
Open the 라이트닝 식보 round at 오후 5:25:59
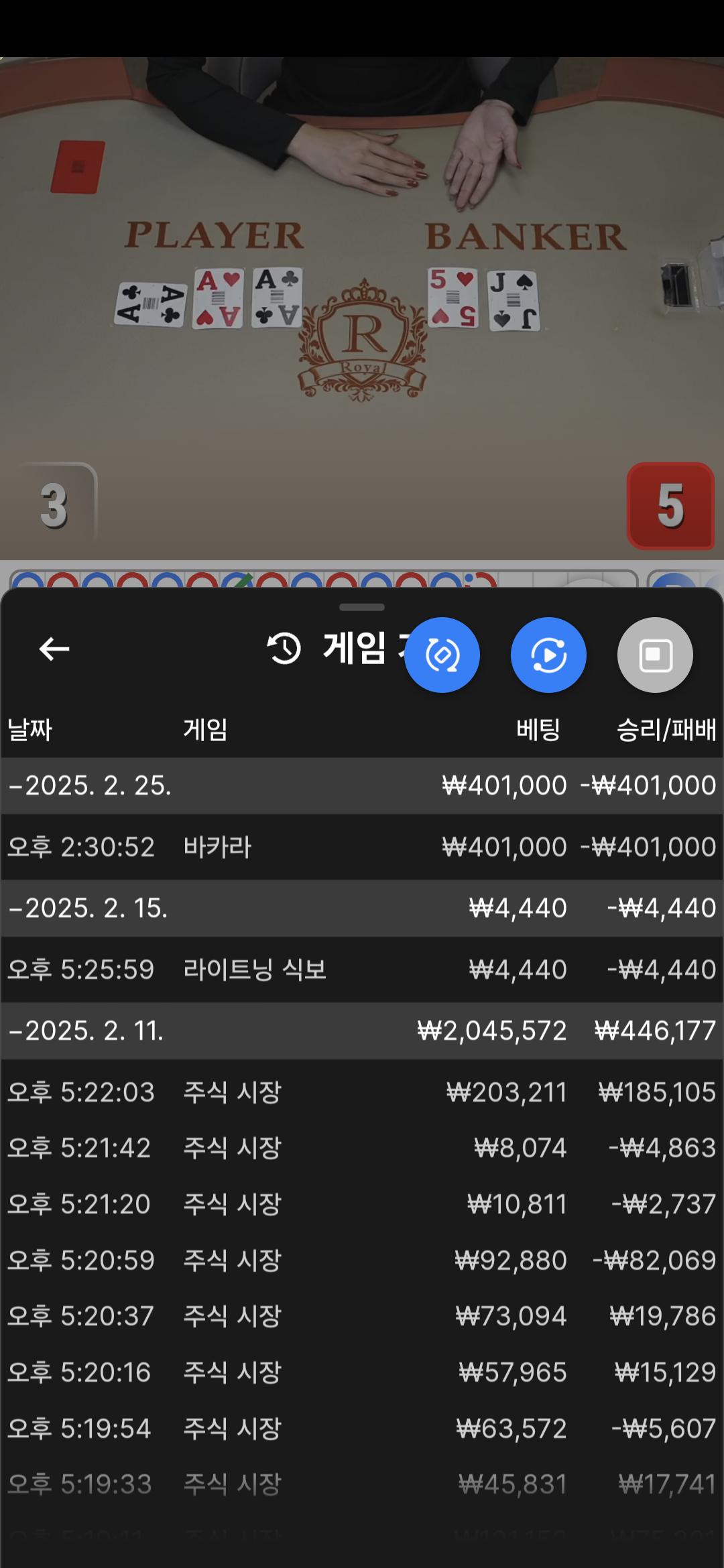point(362,970)
